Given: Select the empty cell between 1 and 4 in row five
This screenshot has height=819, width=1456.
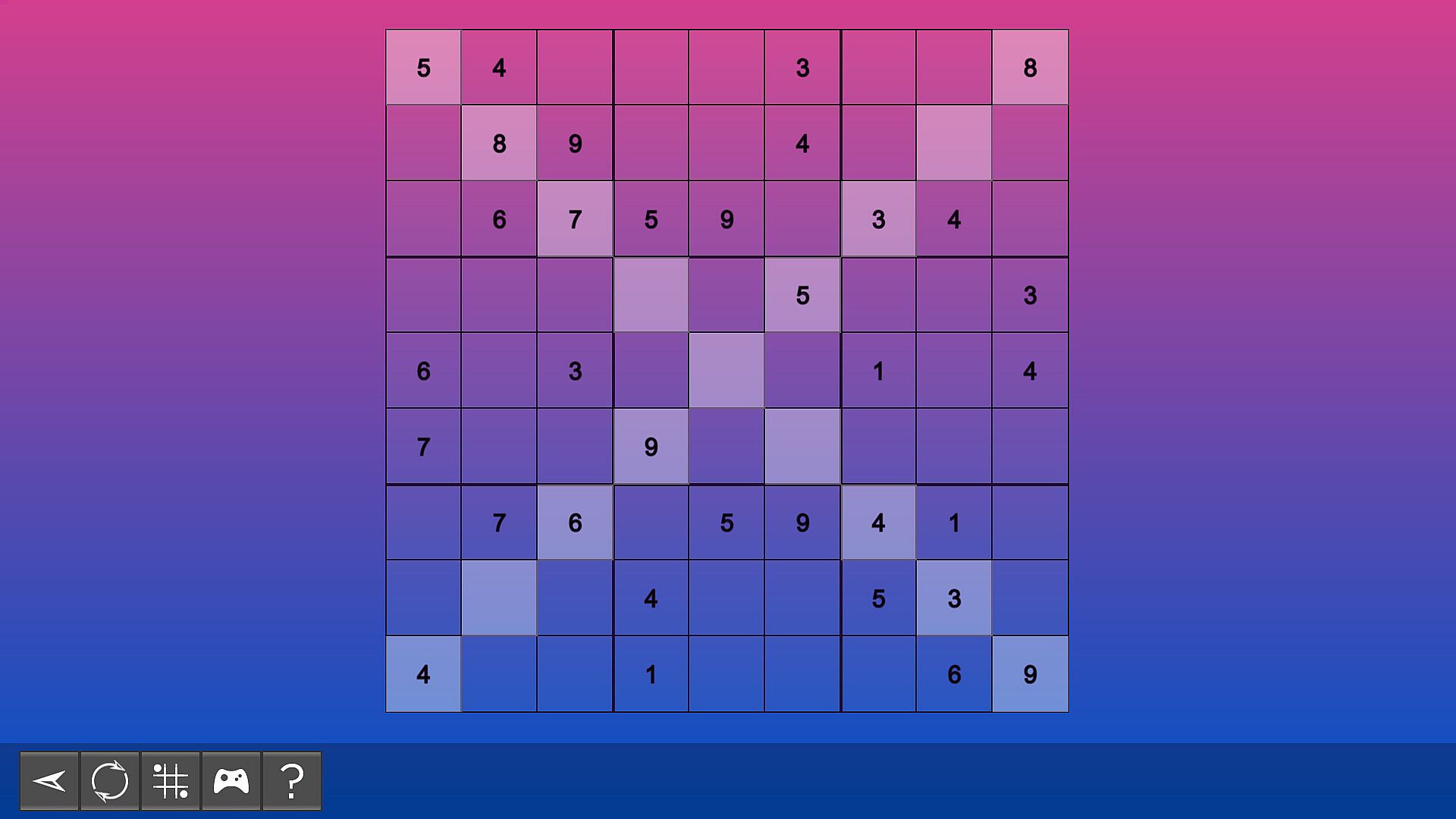Looking at the screenshot, I should (954, 371).
